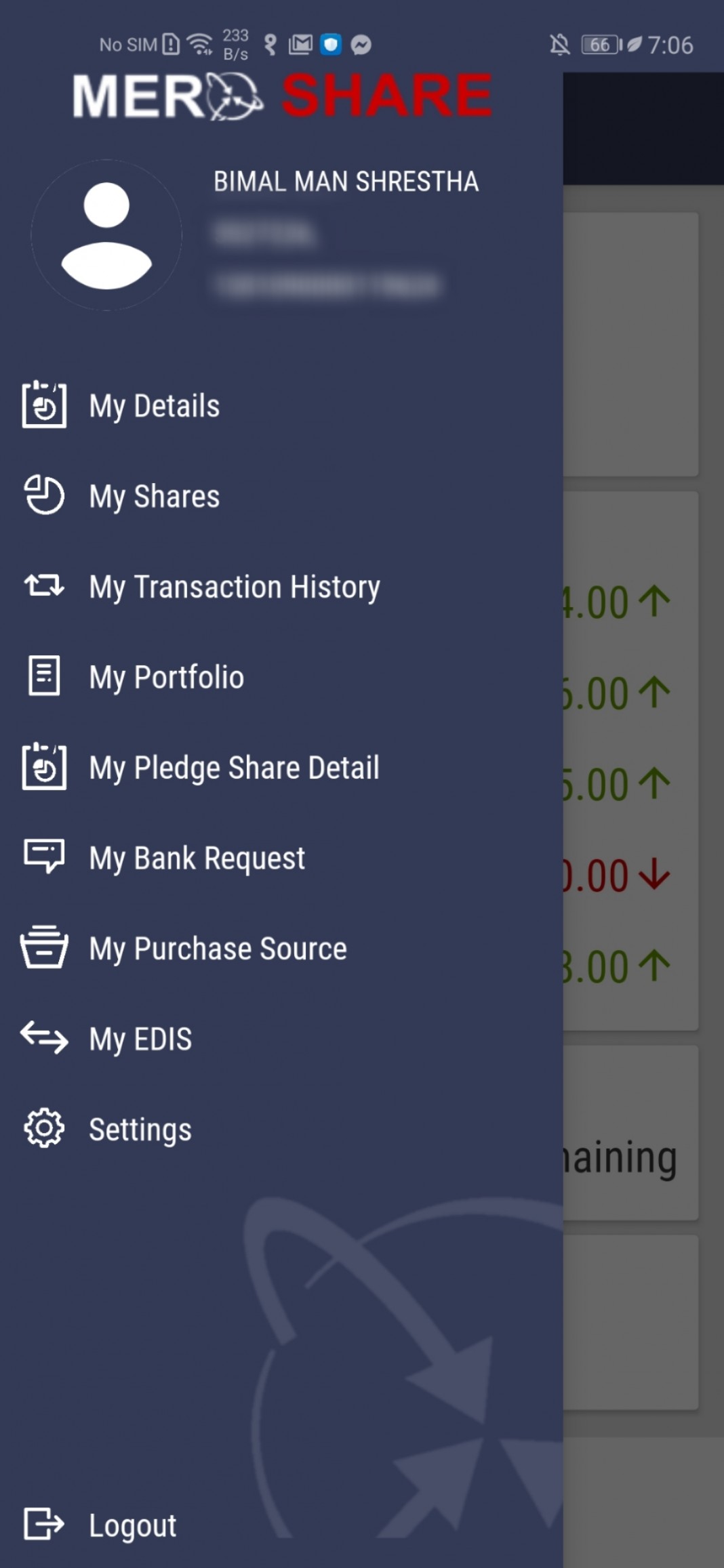
Task: Tap the My Transaction History refresh icon
Action: pos(43,586)
